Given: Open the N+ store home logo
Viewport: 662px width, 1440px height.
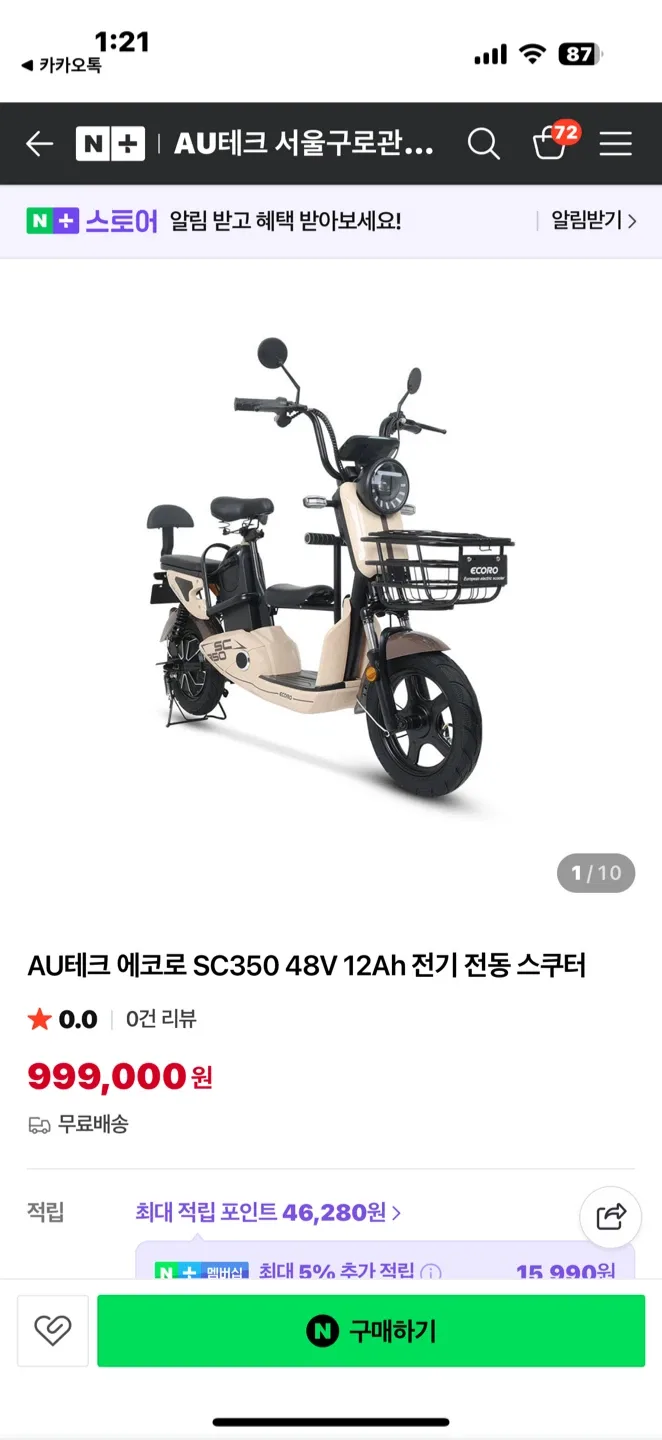Looking at the screenshot, I should (110, 144).
